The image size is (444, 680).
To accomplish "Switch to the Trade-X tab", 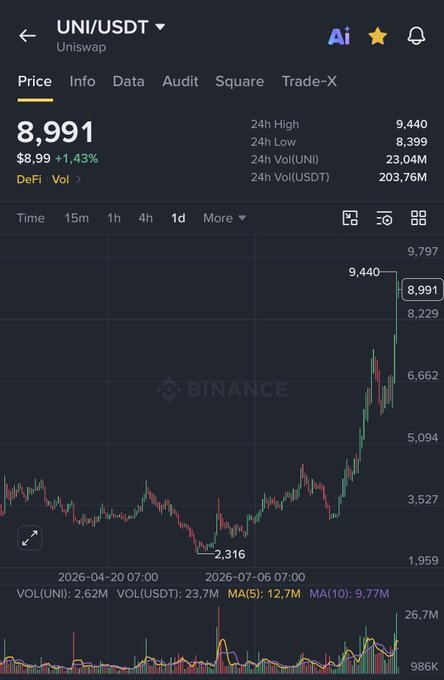I will pos(309,81).
